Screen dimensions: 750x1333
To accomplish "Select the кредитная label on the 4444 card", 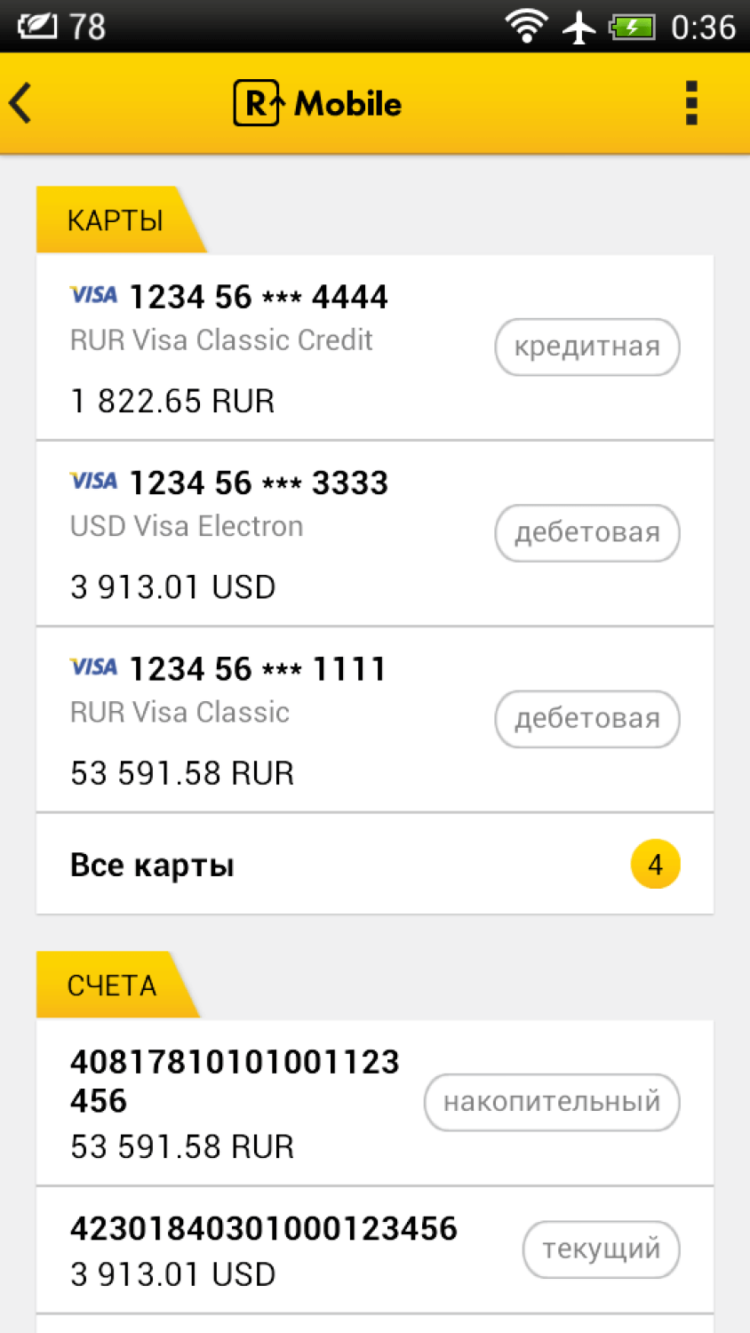I will click(x=587, y=347).
